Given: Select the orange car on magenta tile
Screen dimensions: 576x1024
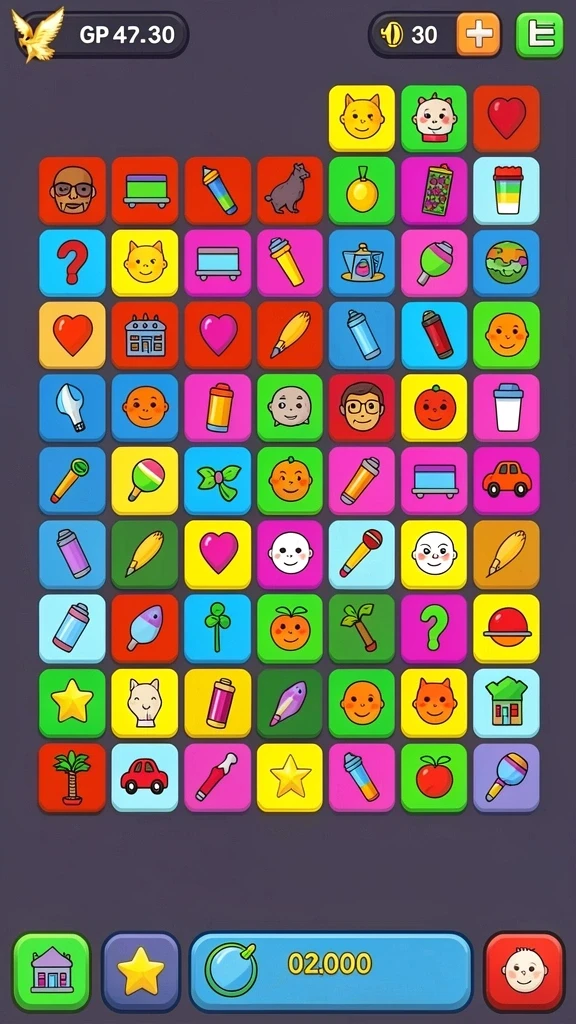Looking at the screenshot, I should click(x=506, y=481).
